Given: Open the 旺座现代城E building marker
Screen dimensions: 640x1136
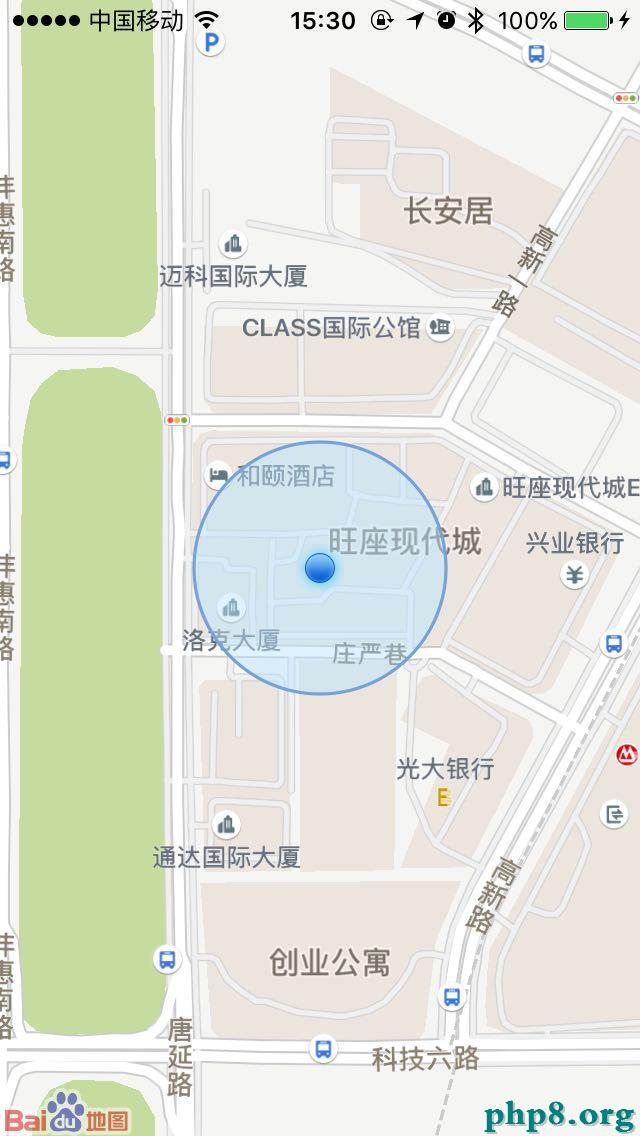Looking at the screenshot, I should [485, 487].
